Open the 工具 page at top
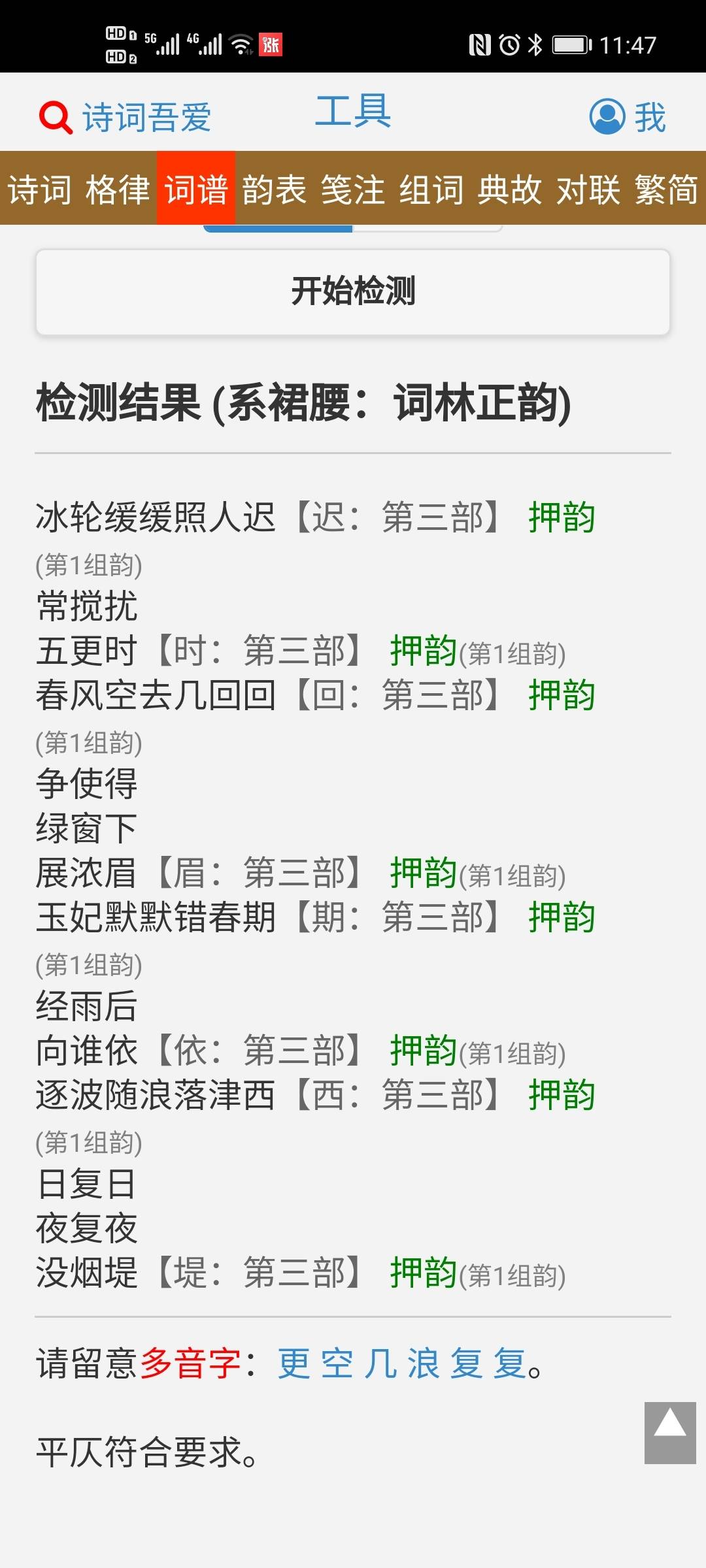The width and height of the screenshot is (706, 1568). [x=353, y=111]
